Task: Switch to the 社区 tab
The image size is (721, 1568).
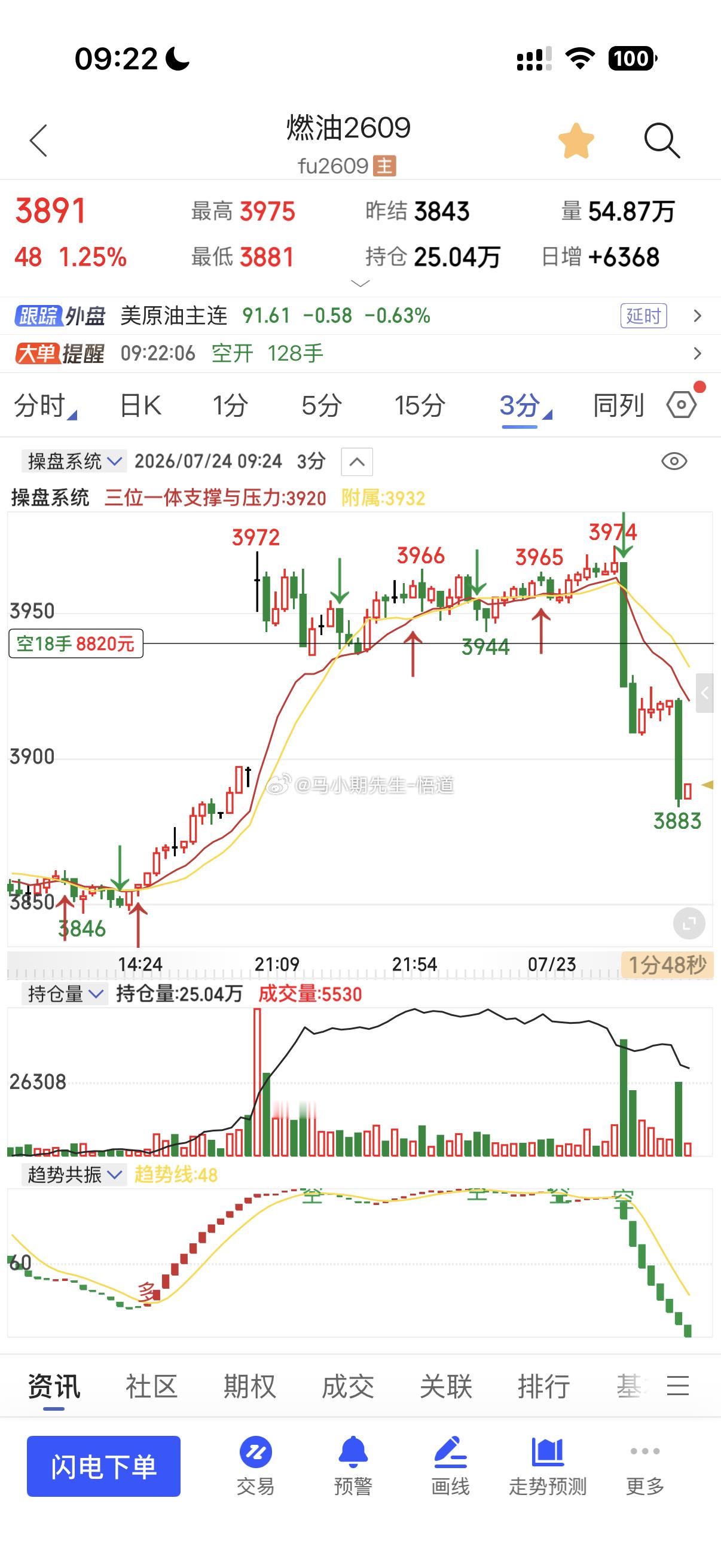Action: coord(151,1387)
